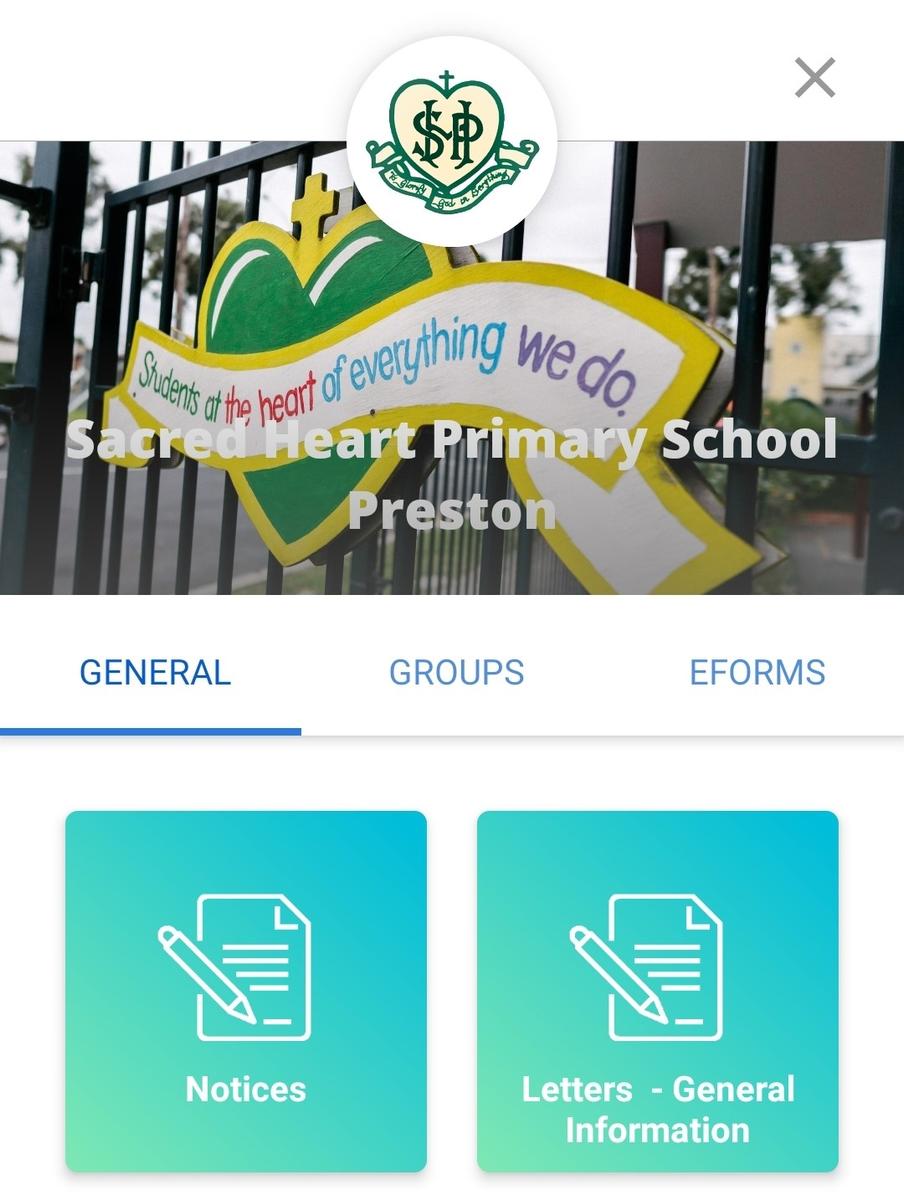Select the General tab
This screenshot has width=904, height=1200.
155,672
